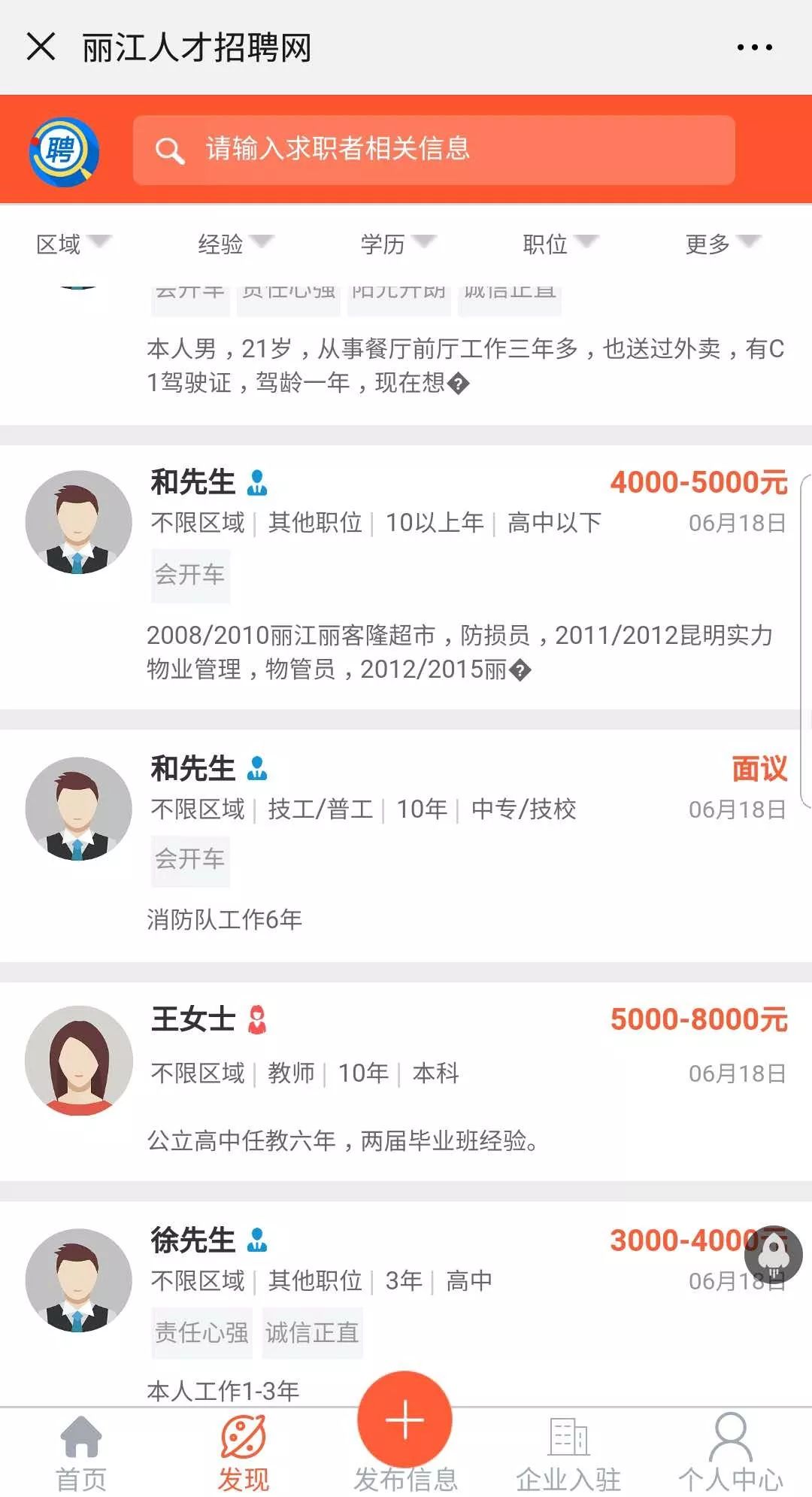Tap the orange plus 发布信息 button
812x1497 pixels.
(404, 1418)
